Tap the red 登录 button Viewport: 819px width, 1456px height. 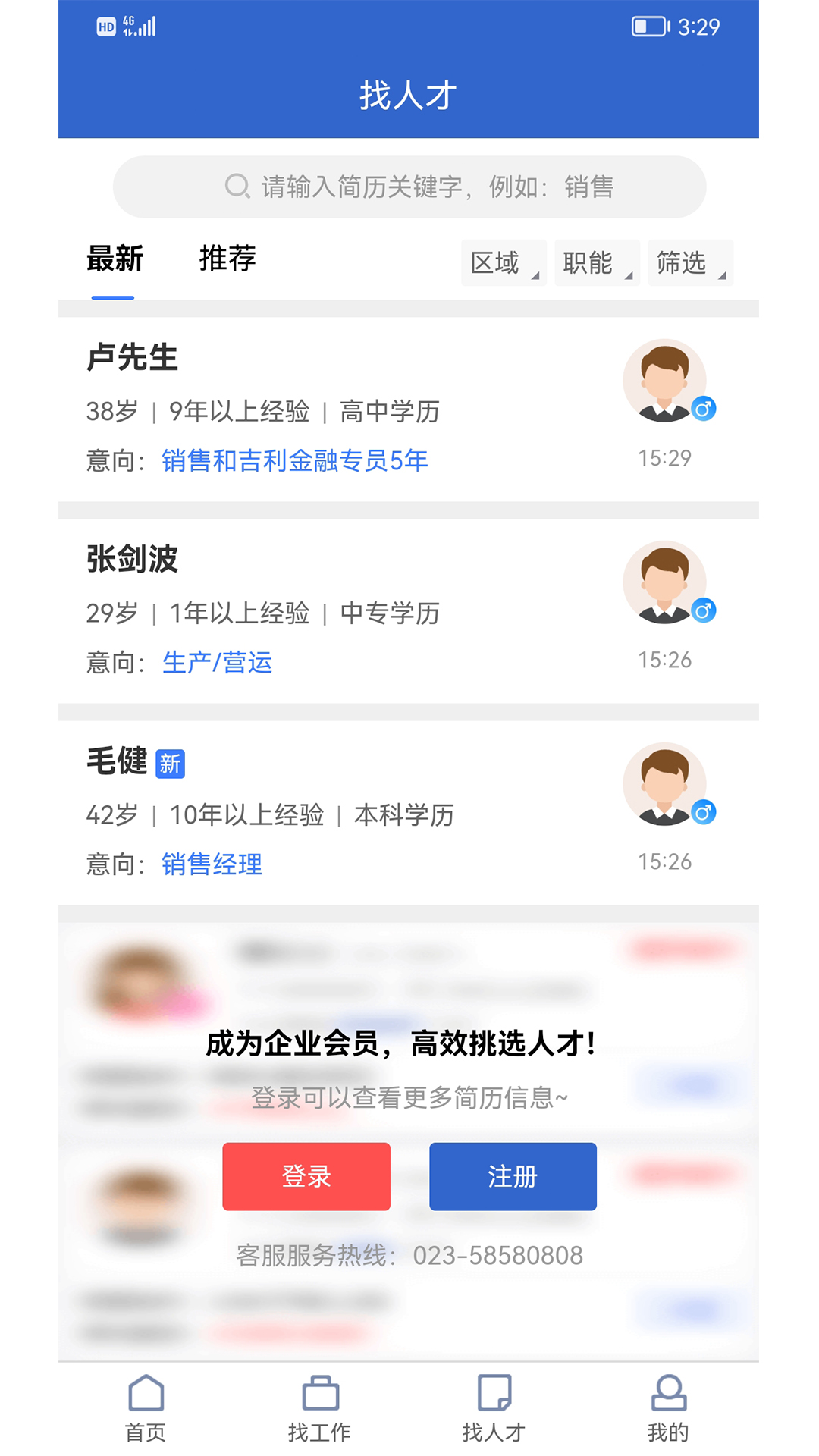pos(306,1176)
